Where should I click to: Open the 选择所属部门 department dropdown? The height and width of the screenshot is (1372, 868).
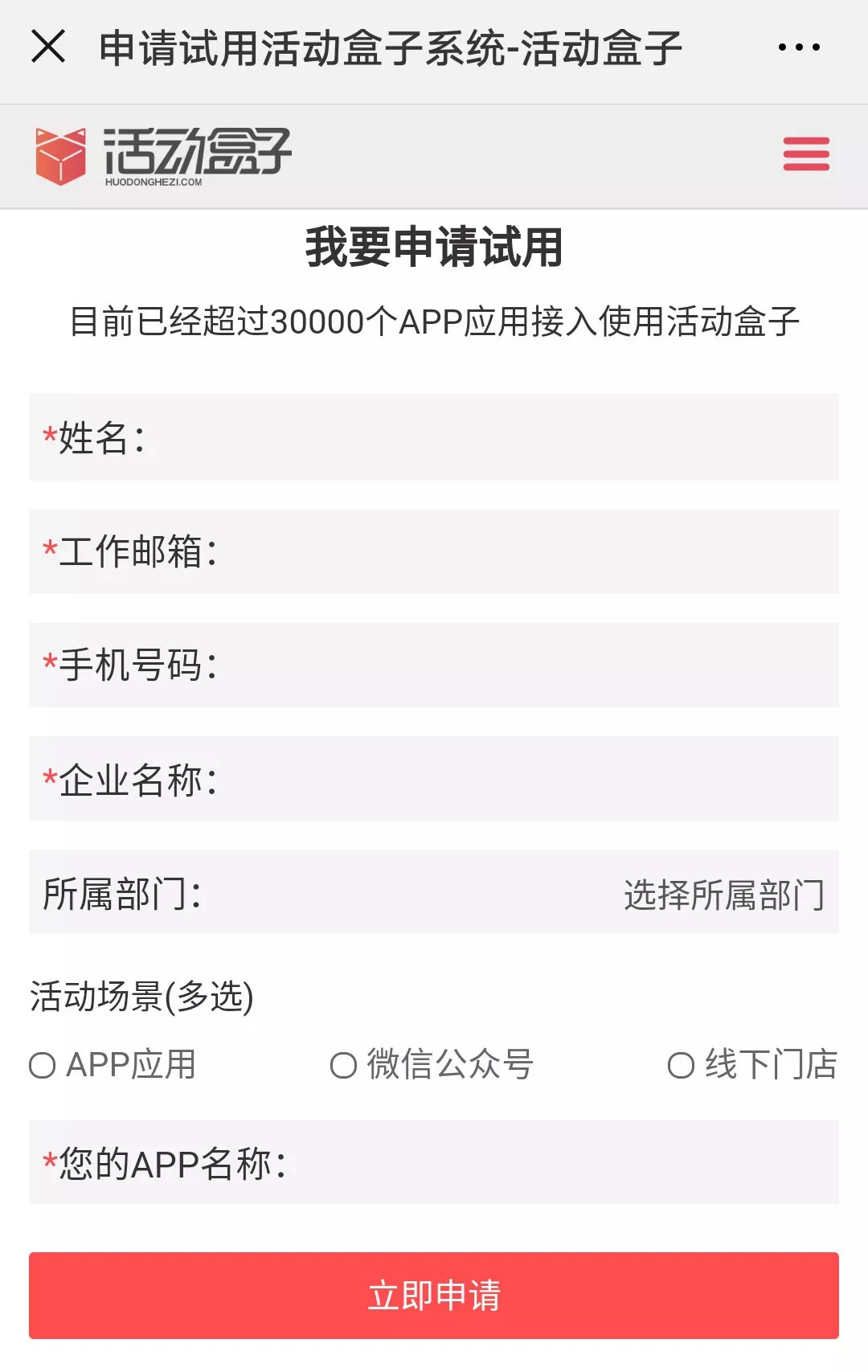(723, 894)
